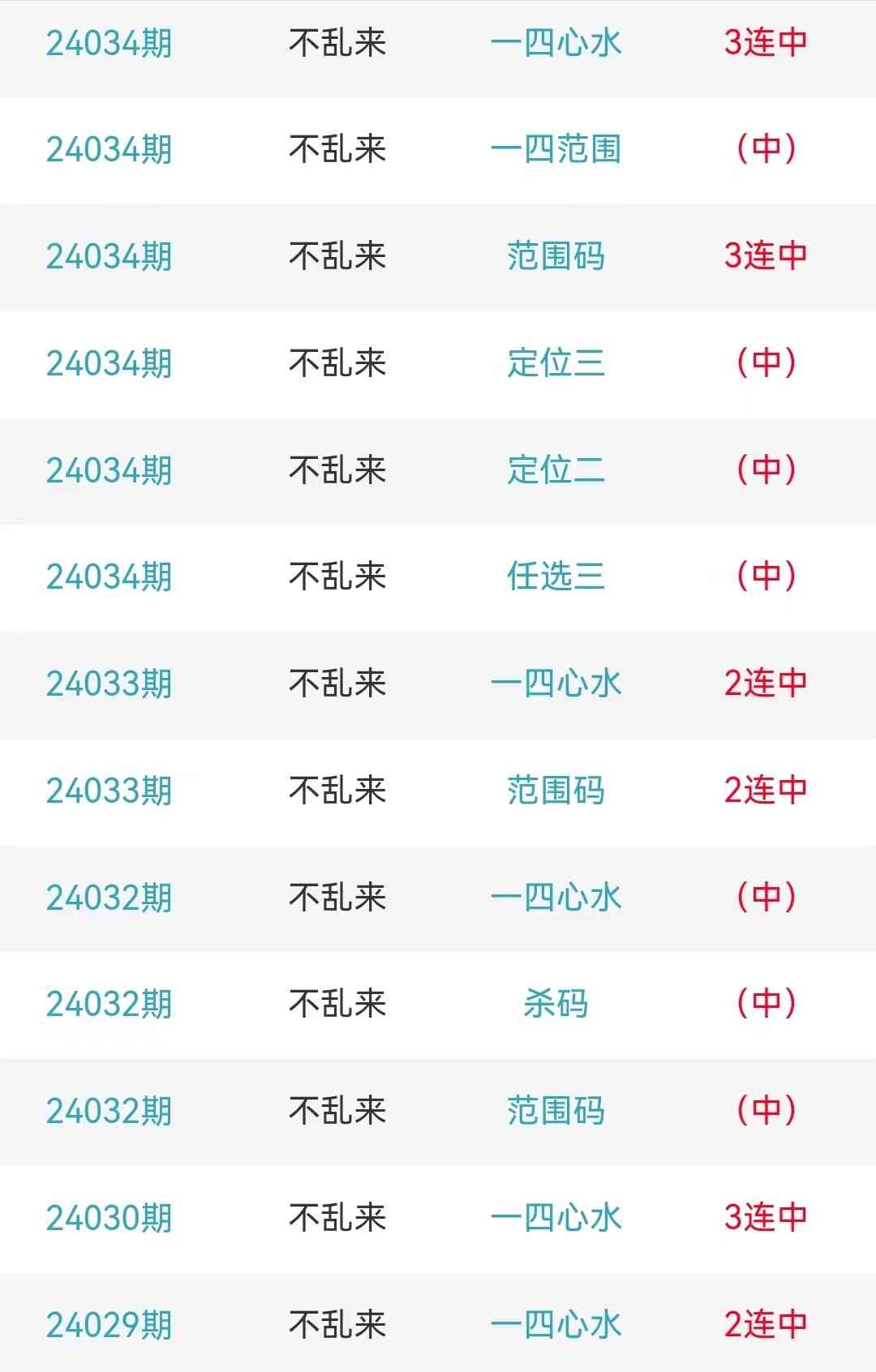Open the 24034期 定位三 row

coord(556,363)
